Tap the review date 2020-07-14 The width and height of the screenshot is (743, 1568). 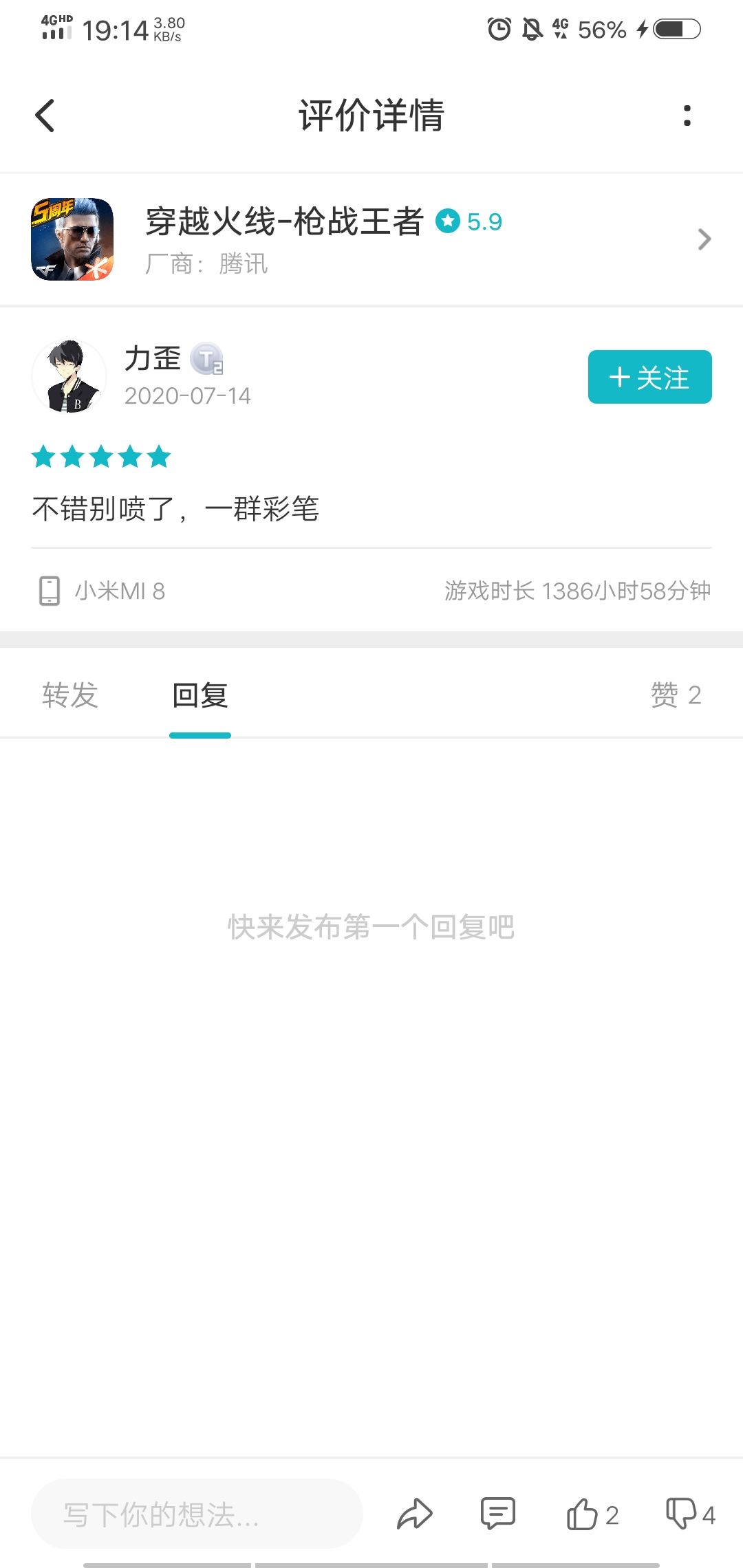(x=189, y=395)
